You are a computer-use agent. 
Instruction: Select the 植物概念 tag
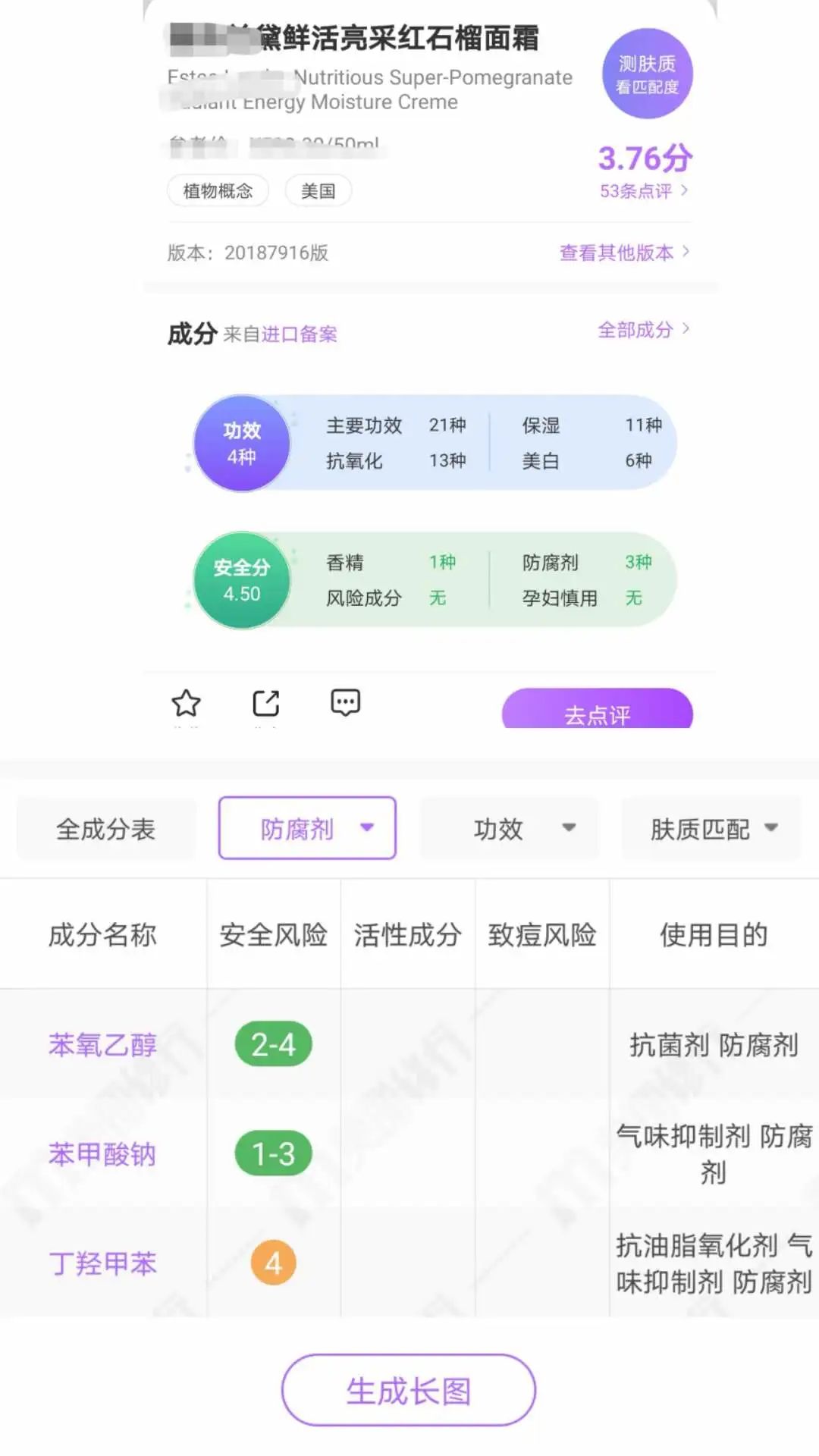(x=217, y=191)
